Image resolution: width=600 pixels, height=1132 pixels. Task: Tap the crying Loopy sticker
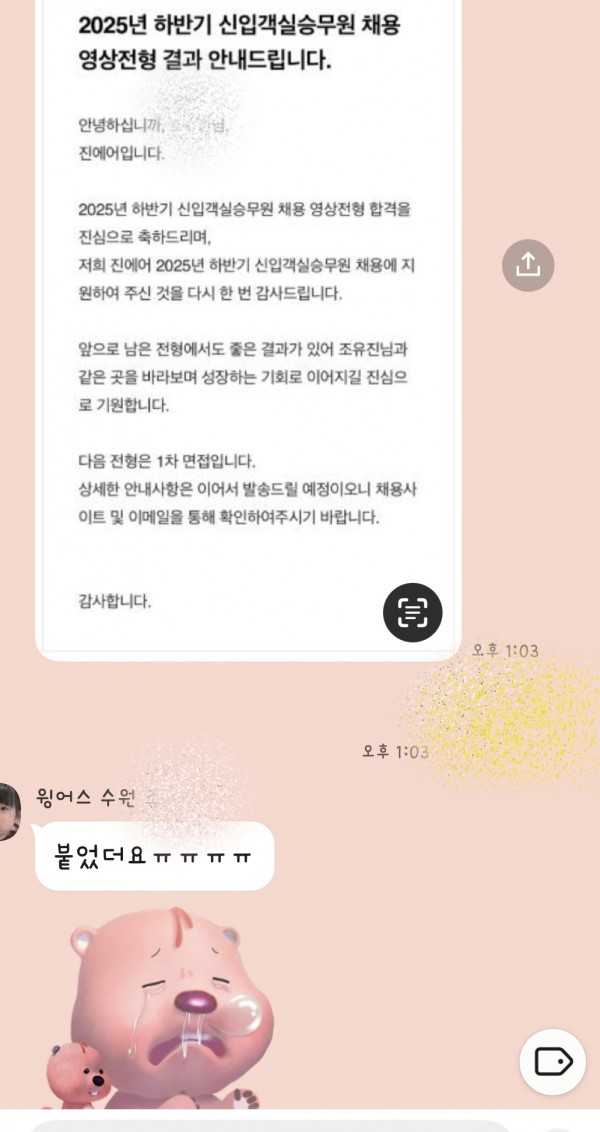tap(160, 1008)
